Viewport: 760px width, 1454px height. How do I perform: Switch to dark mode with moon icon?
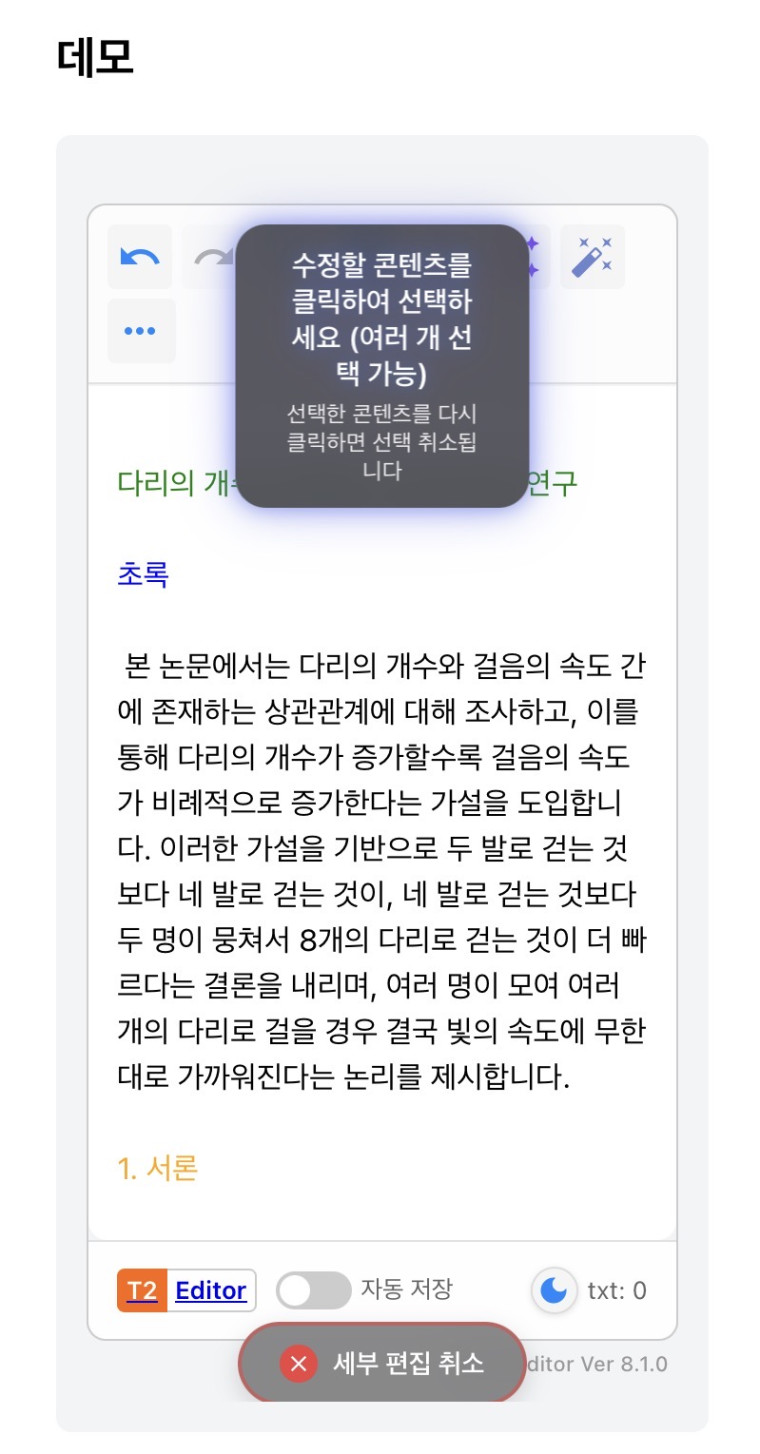554,1291
